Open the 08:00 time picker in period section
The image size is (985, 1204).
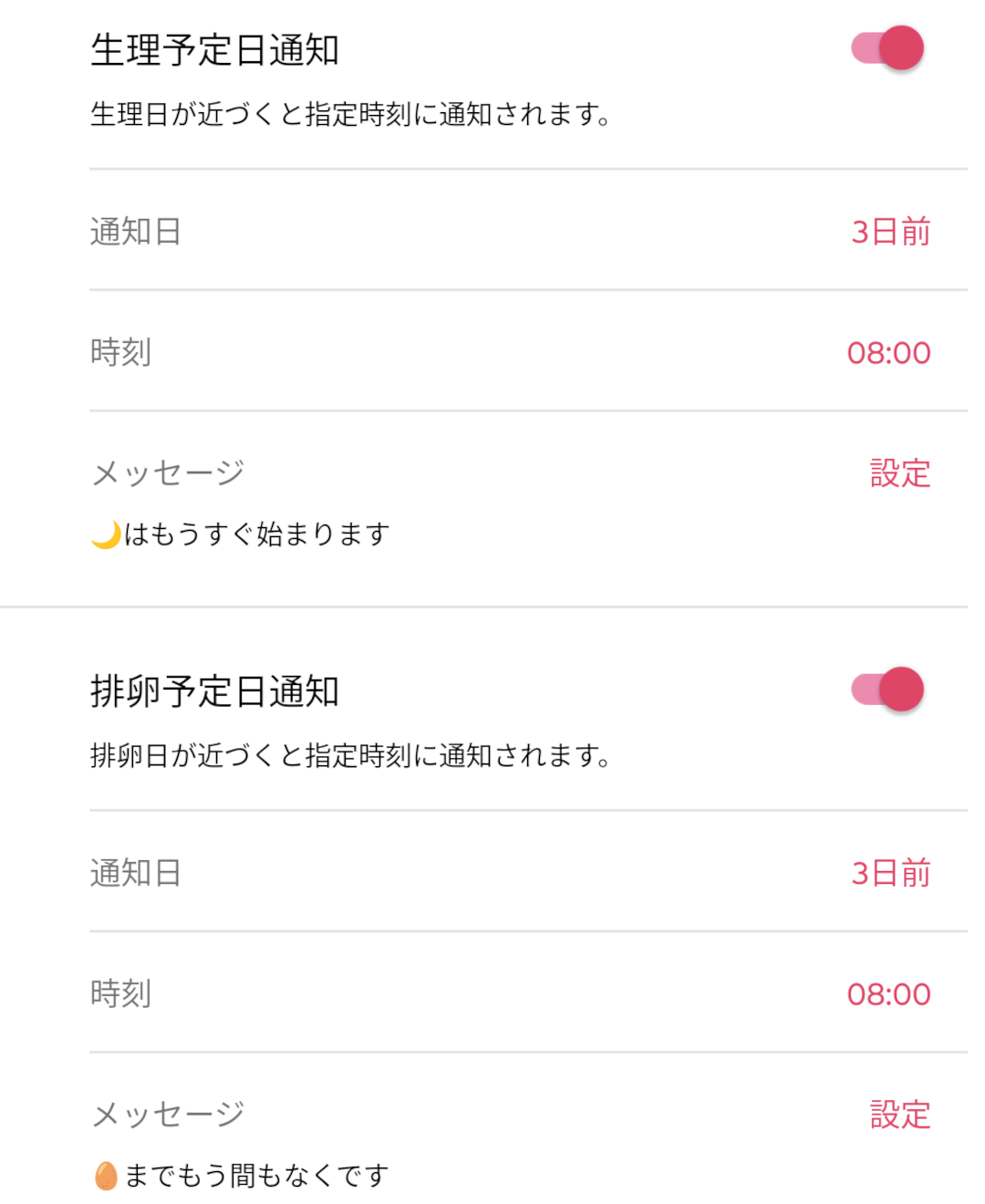[889, 353]
